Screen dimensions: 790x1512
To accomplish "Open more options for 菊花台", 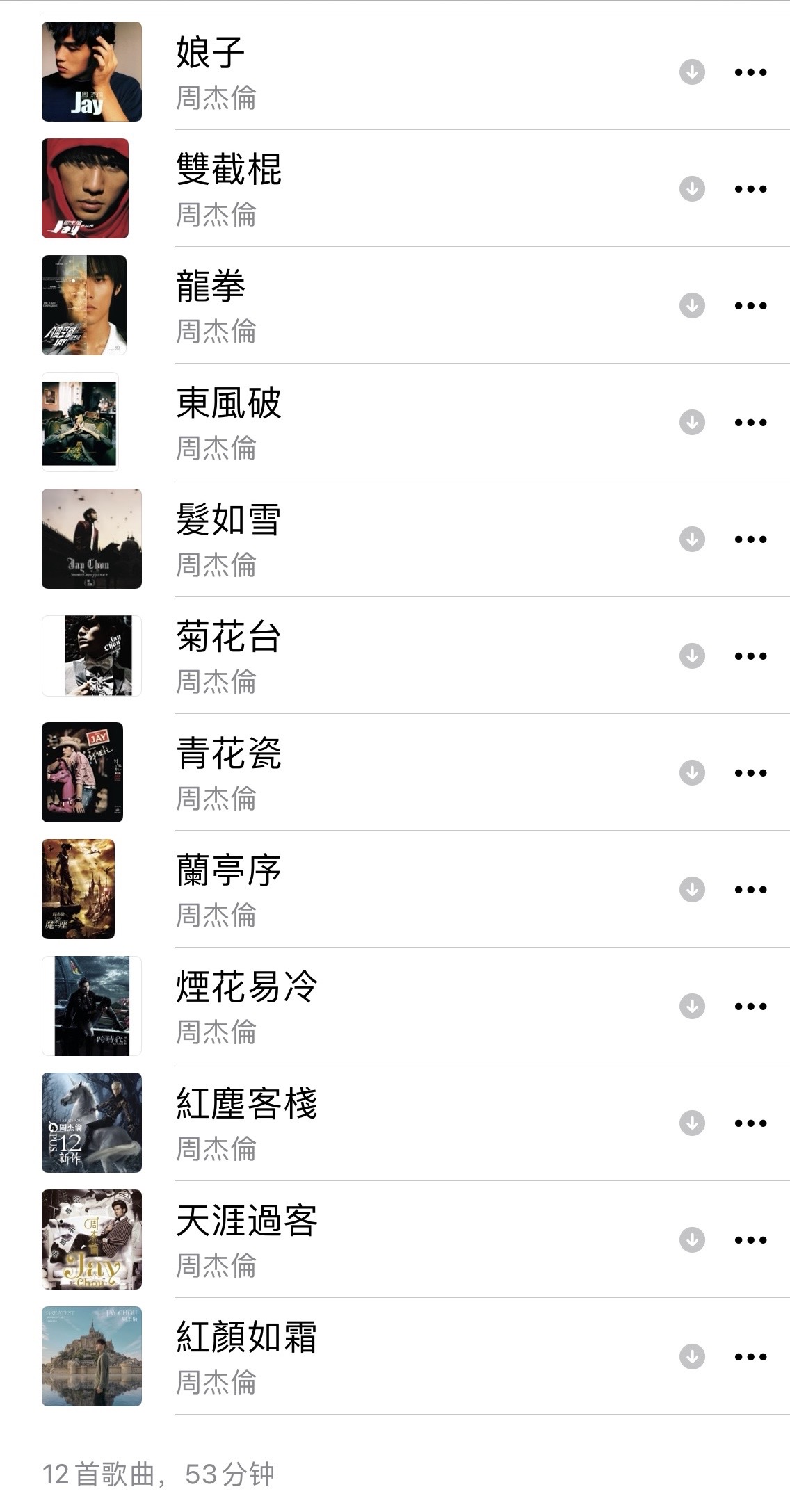I will click(750, 656).
